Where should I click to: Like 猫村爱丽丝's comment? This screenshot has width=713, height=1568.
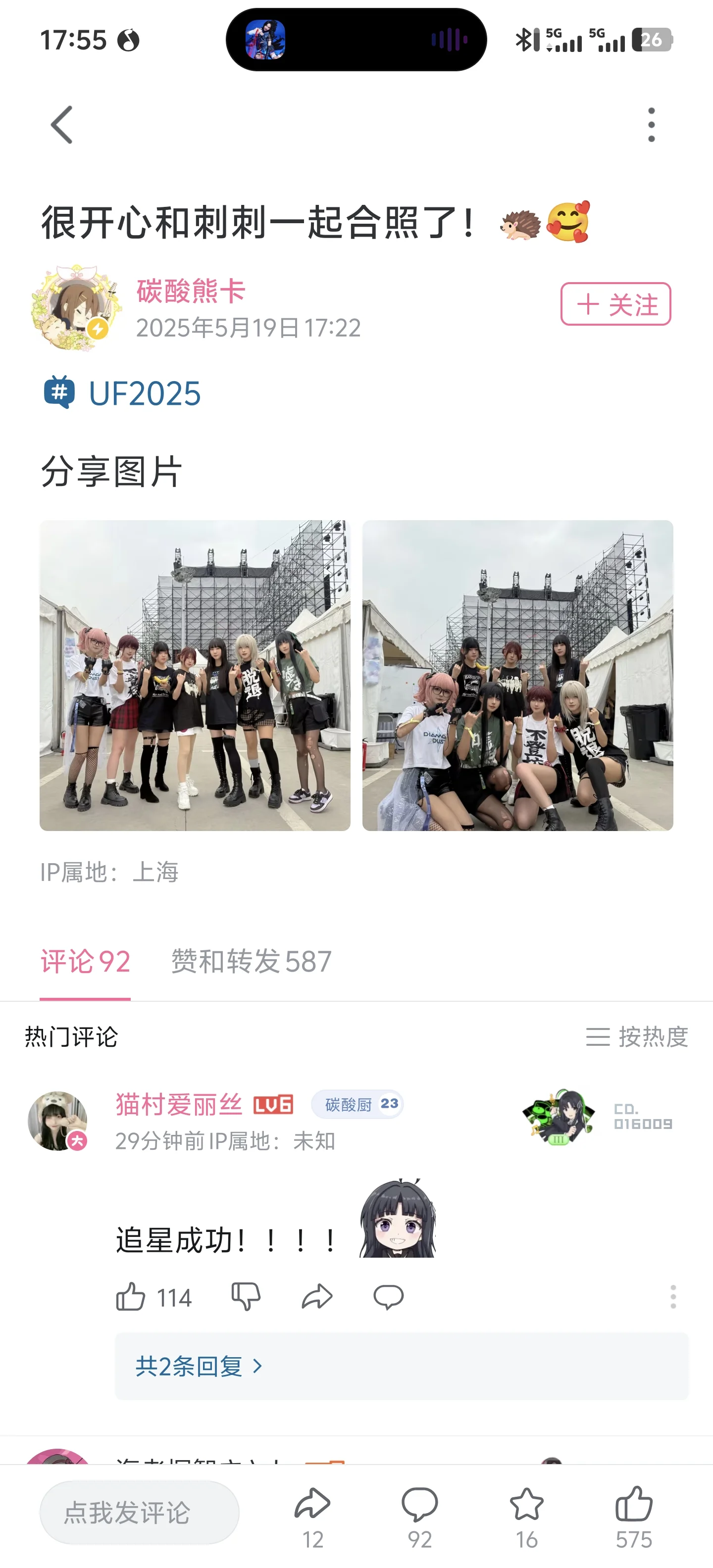point(131,1297)
